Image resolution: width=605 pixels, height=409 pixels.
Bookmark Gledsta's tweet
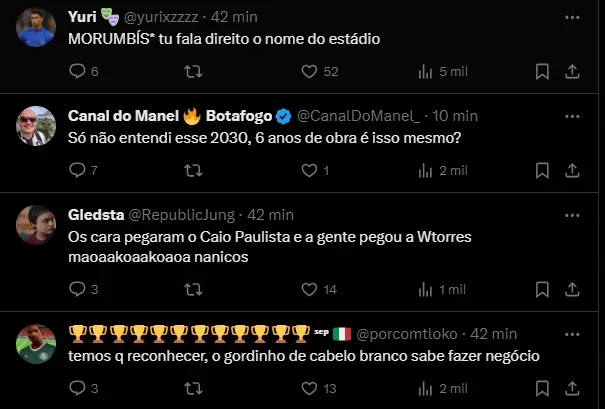pyautogui.click(x=542, y=289)
